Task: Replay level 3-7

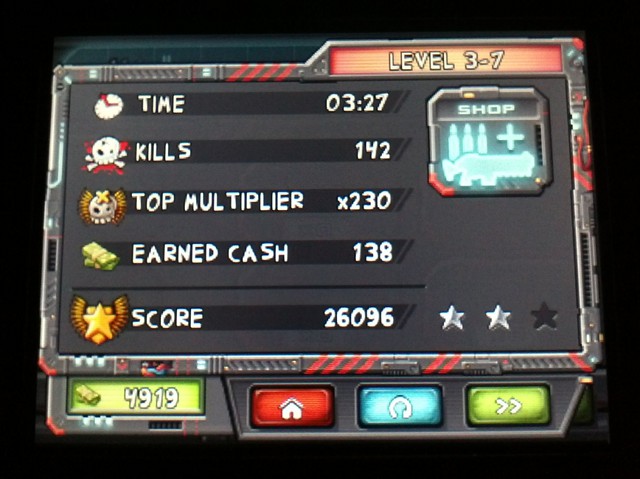Action: point(399,407)
